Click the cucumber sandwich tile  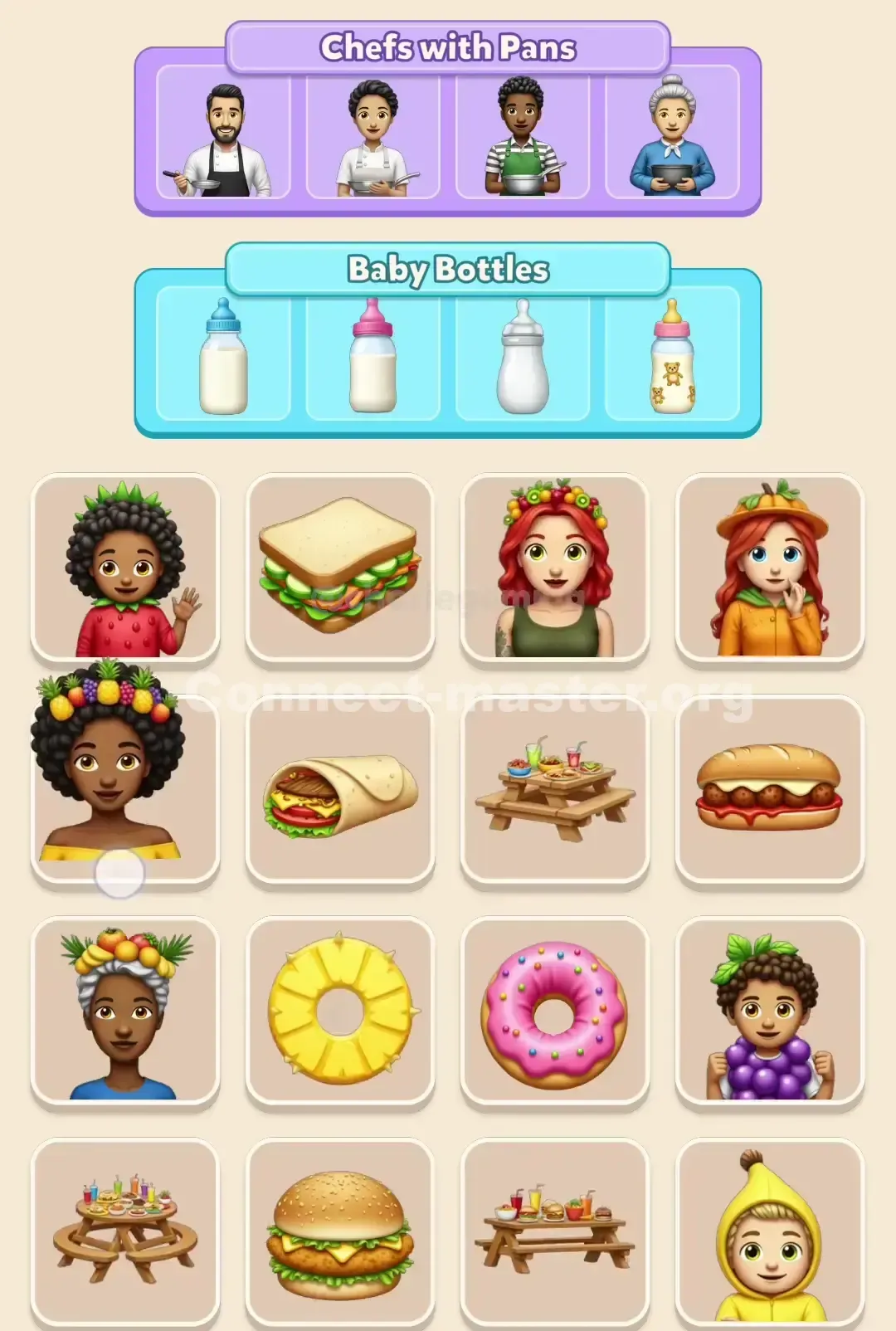[340, 567]
